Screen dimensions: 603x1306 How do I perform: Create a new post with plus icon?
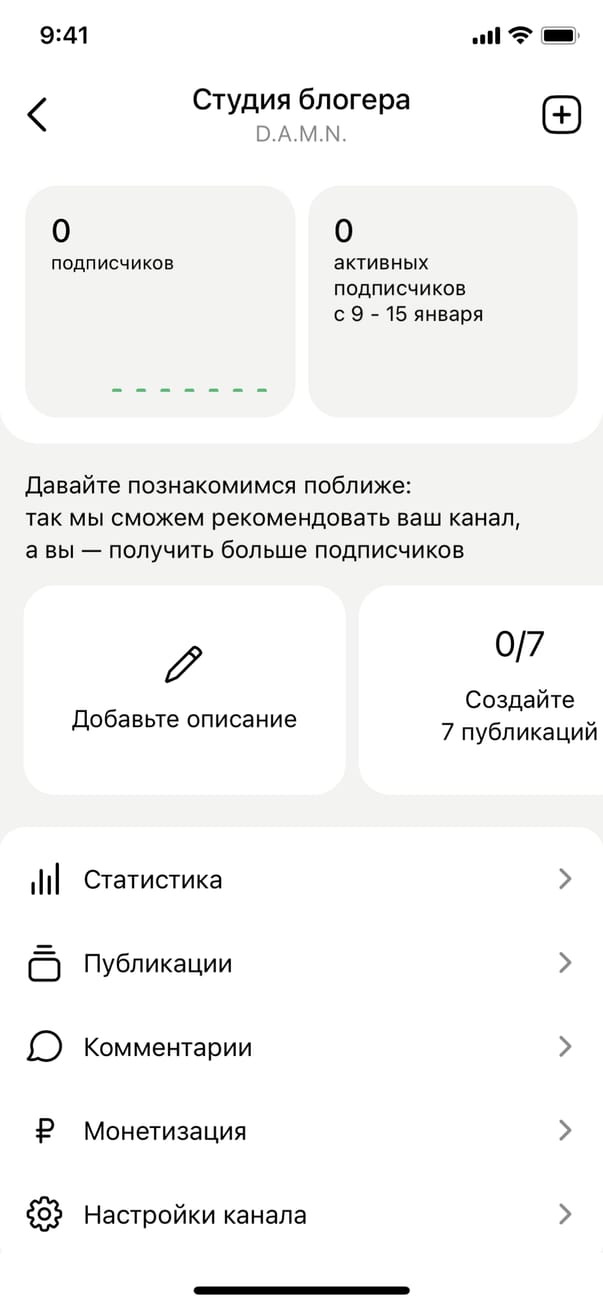coord(561,116)
